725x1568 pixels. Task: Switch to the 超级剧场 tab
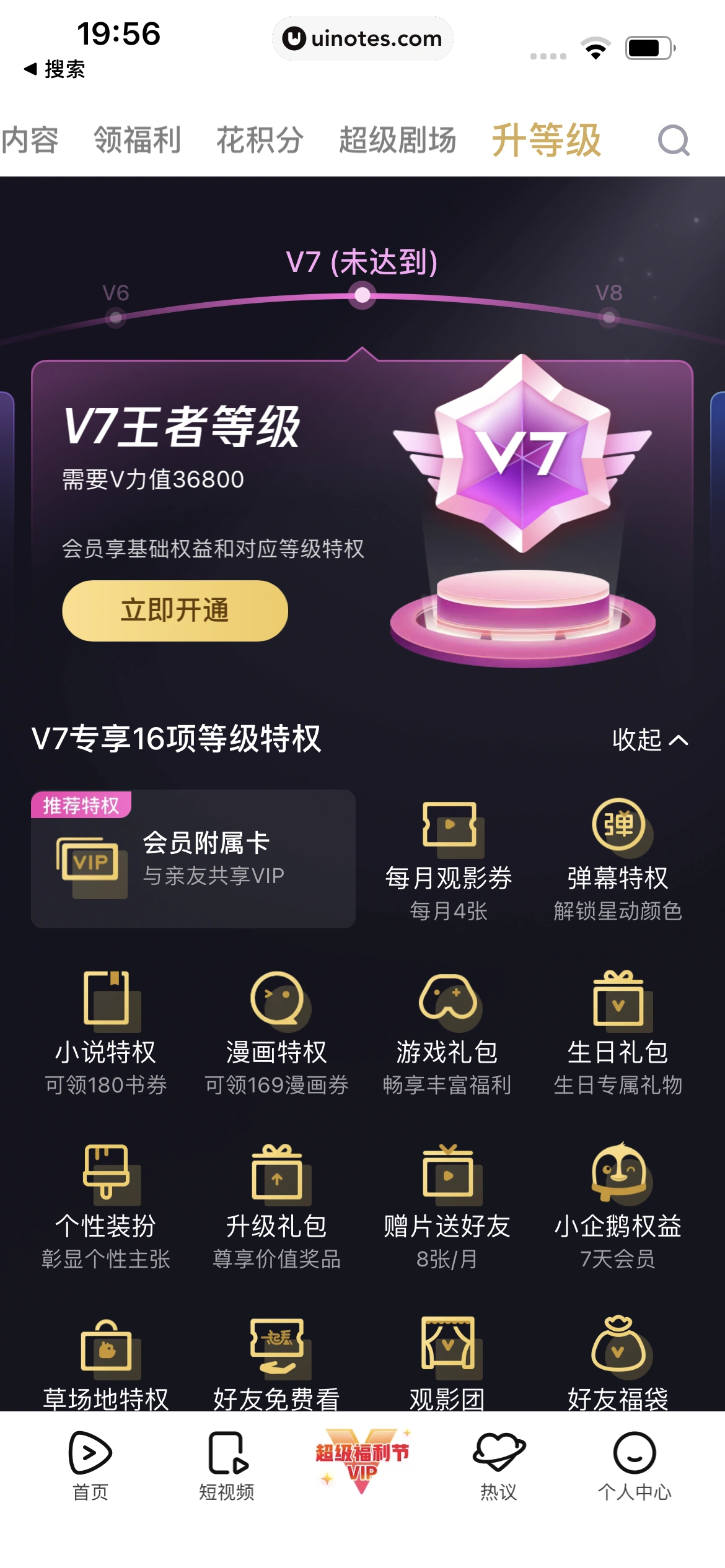click(398, 141)
